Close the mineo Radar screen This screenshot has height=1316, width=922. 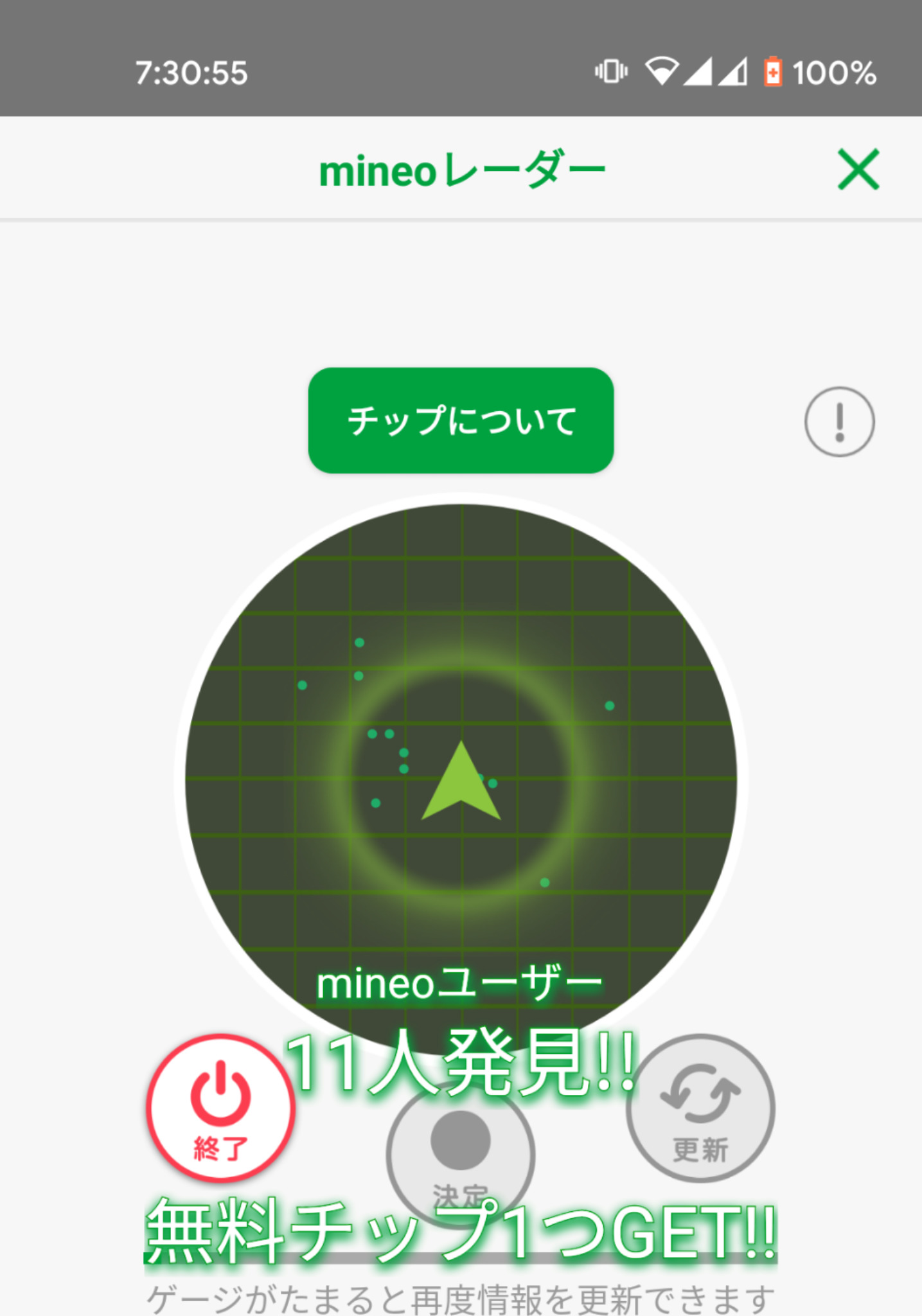[x=858, y=170]
